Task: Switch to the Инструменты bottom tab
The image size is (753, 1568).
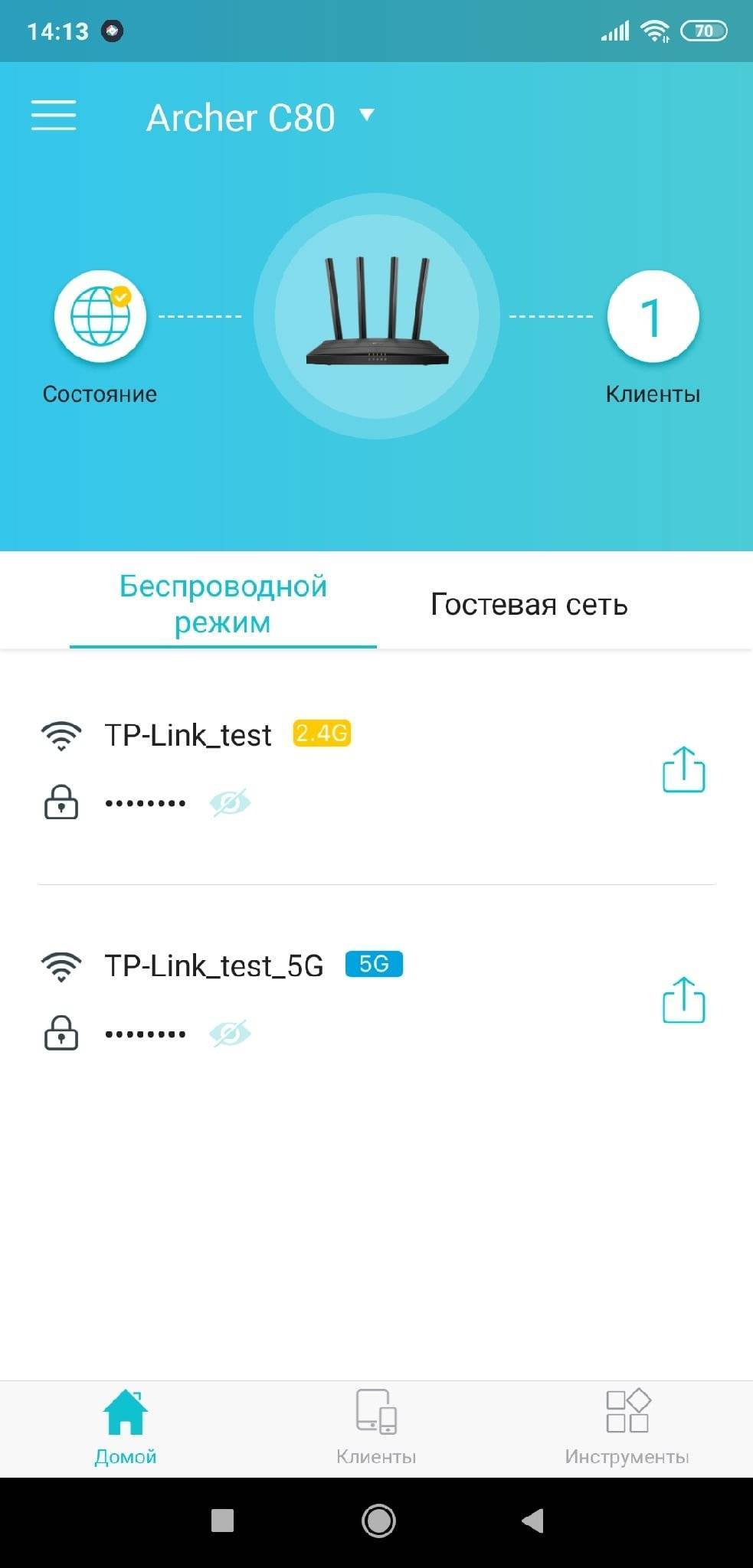Action: click(627, 1428)
